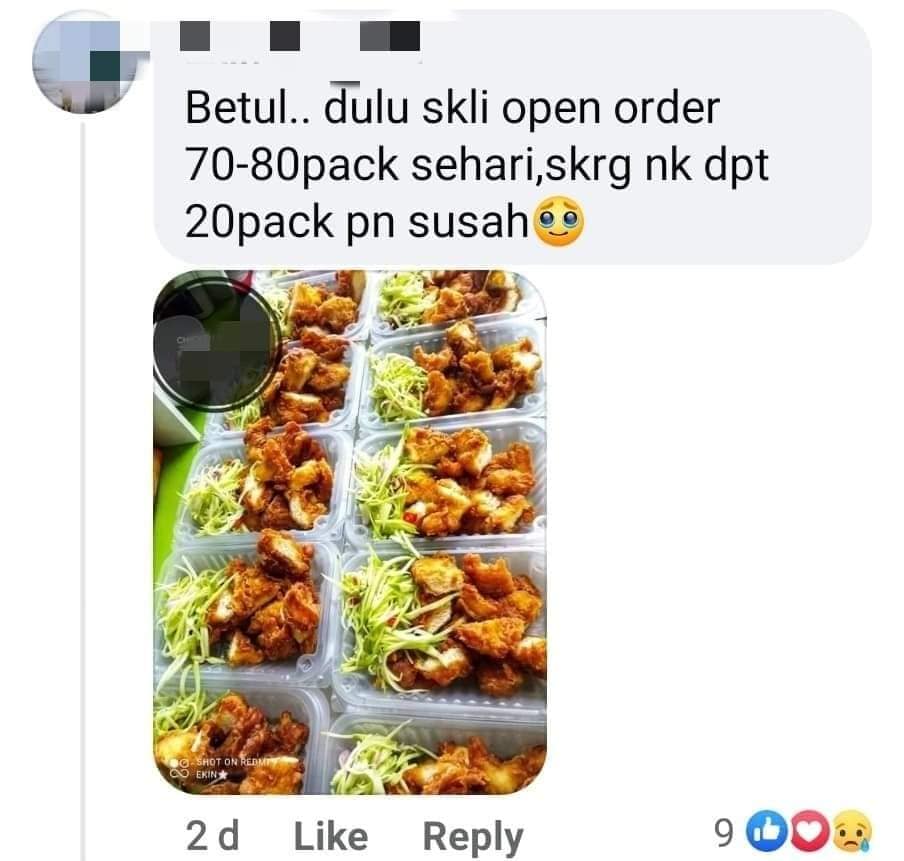Open the attached food photo in the comment
Screen dimensions: 904x861
(x=350, y=532)
